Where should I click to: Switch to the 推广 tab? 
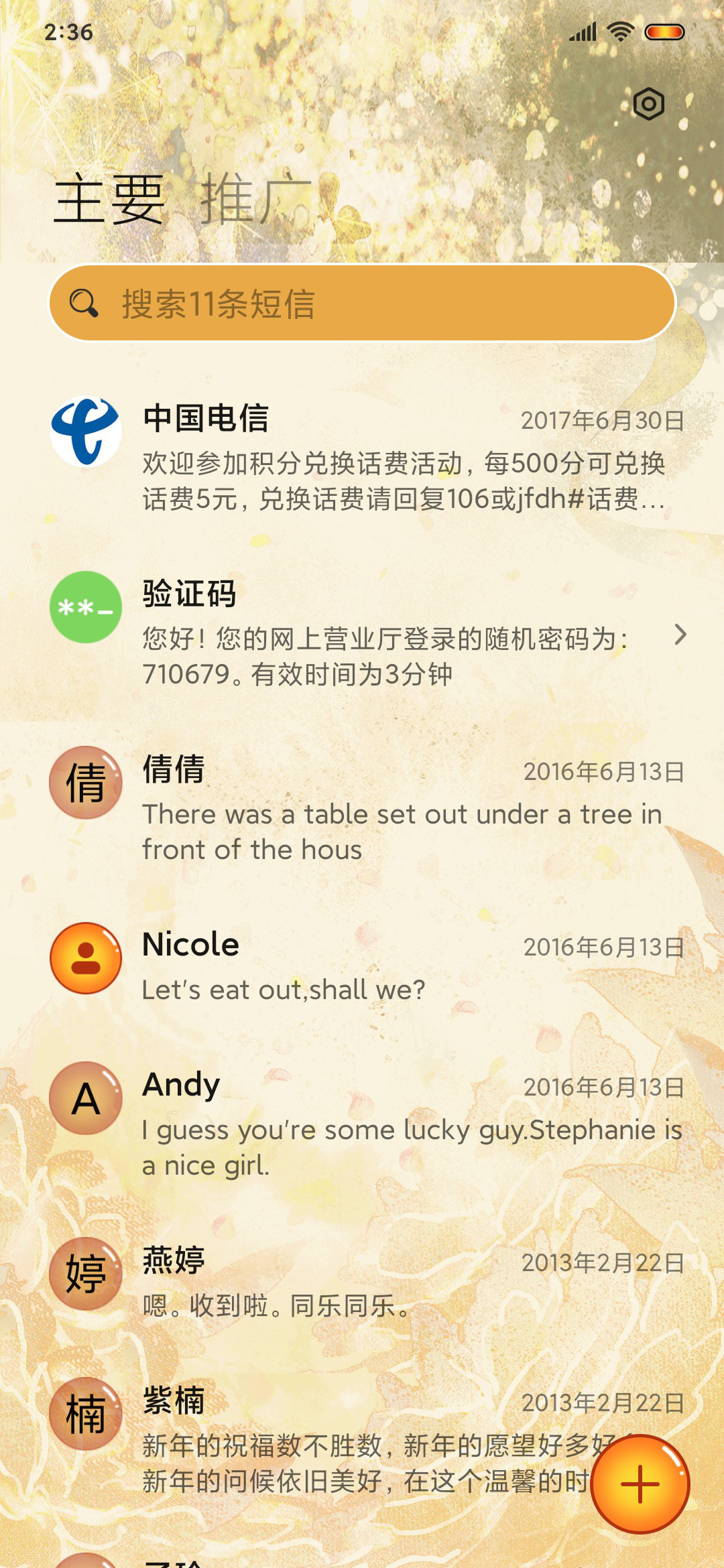click(x=256, y=199)
